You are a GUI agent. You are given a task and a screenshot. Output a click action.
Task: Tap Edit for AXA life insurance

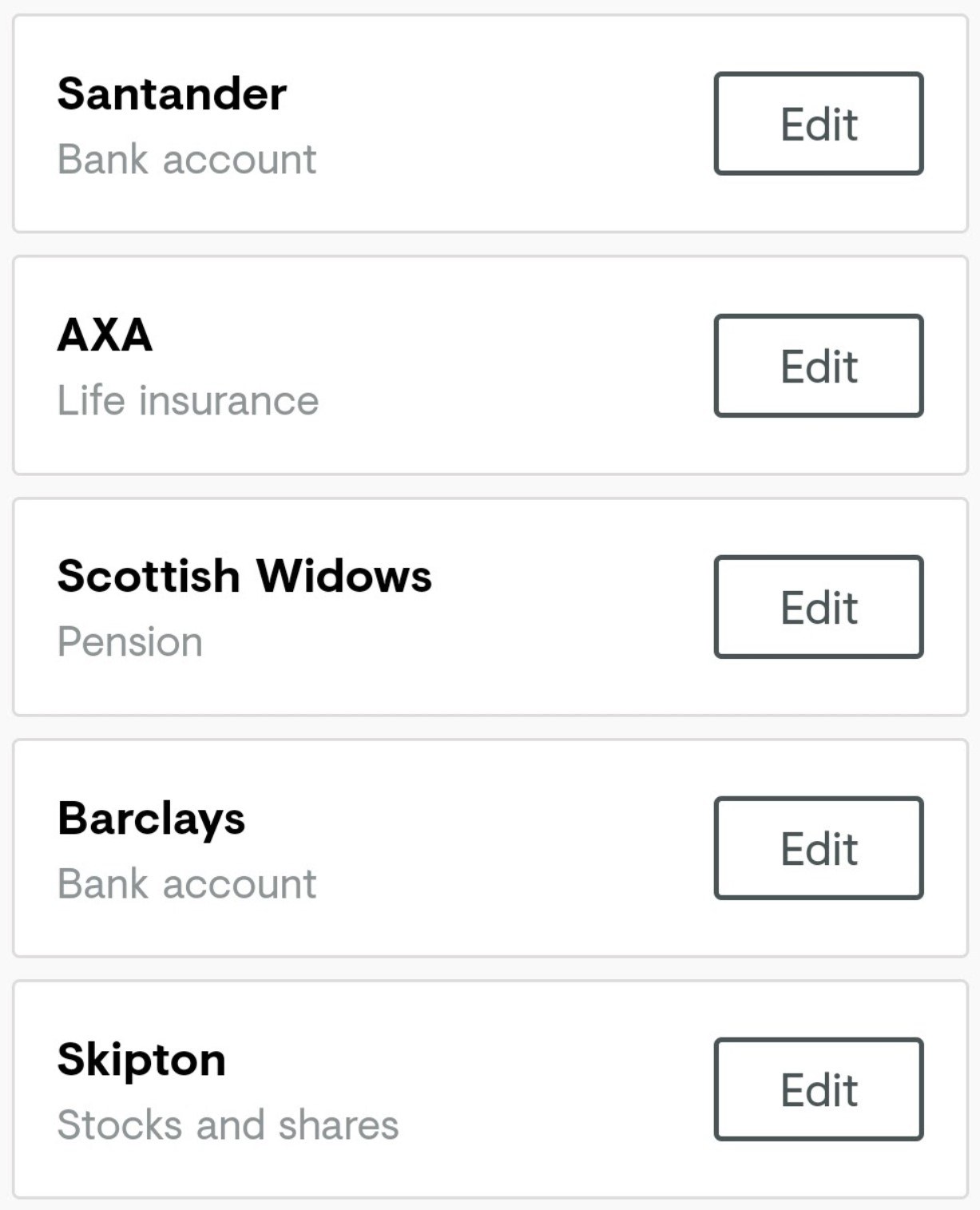point(819,366)
